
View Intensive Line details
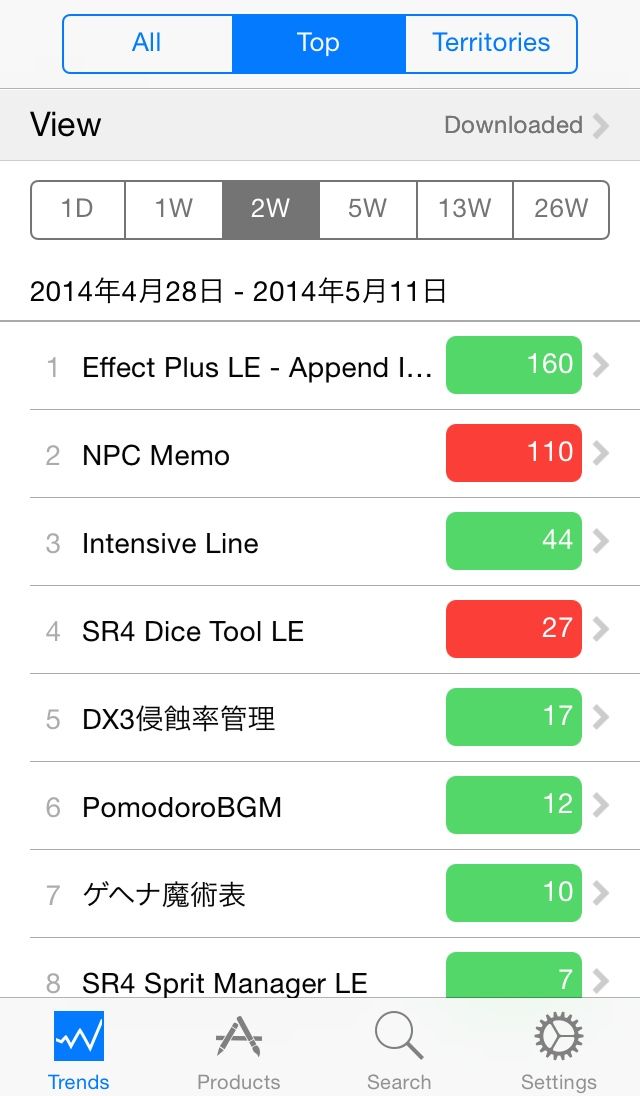[x=320, y=542]
